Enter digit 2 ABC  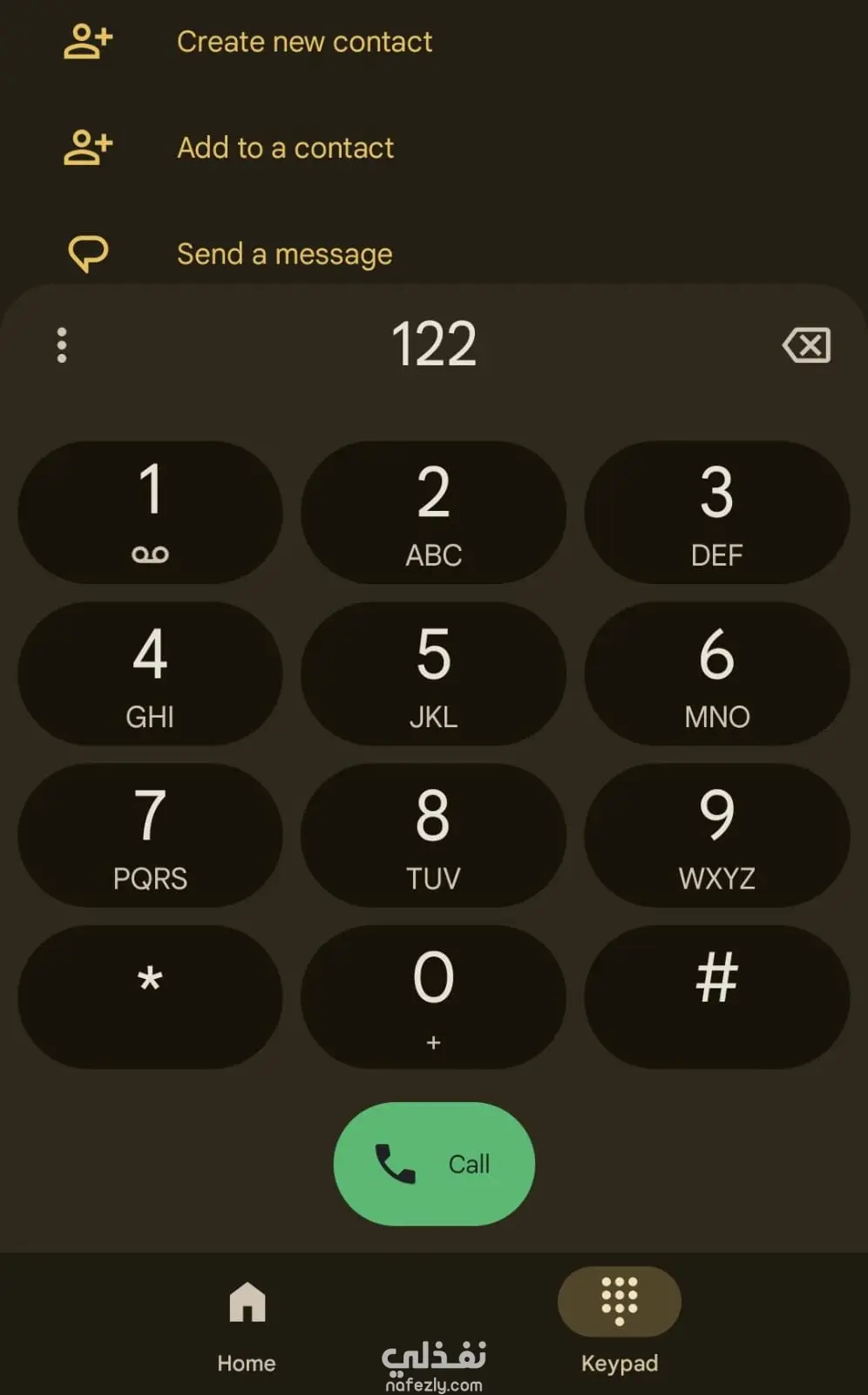tap(433, 513)
